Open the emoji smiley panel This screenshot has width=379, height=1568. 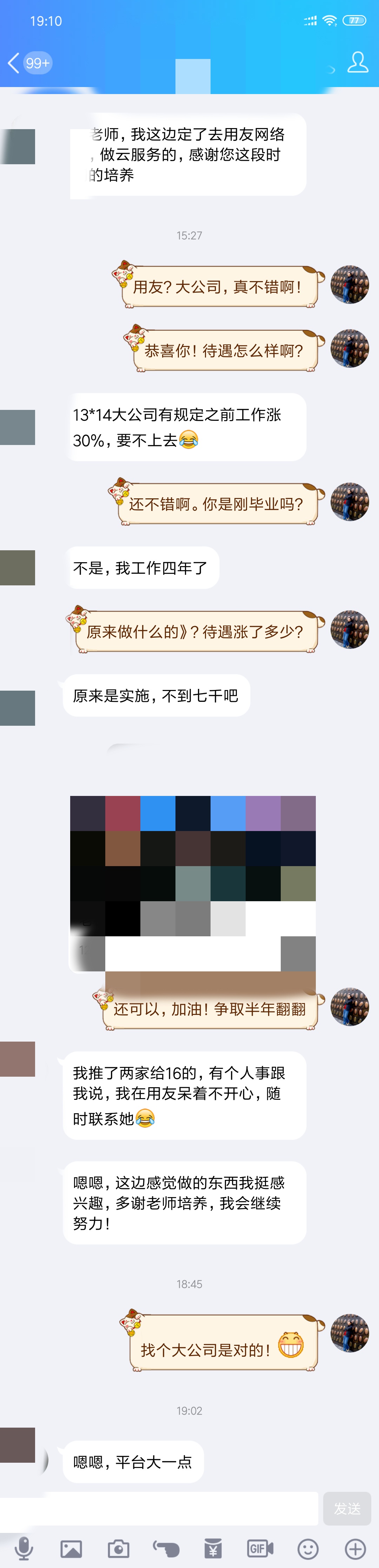[308, 1548]
